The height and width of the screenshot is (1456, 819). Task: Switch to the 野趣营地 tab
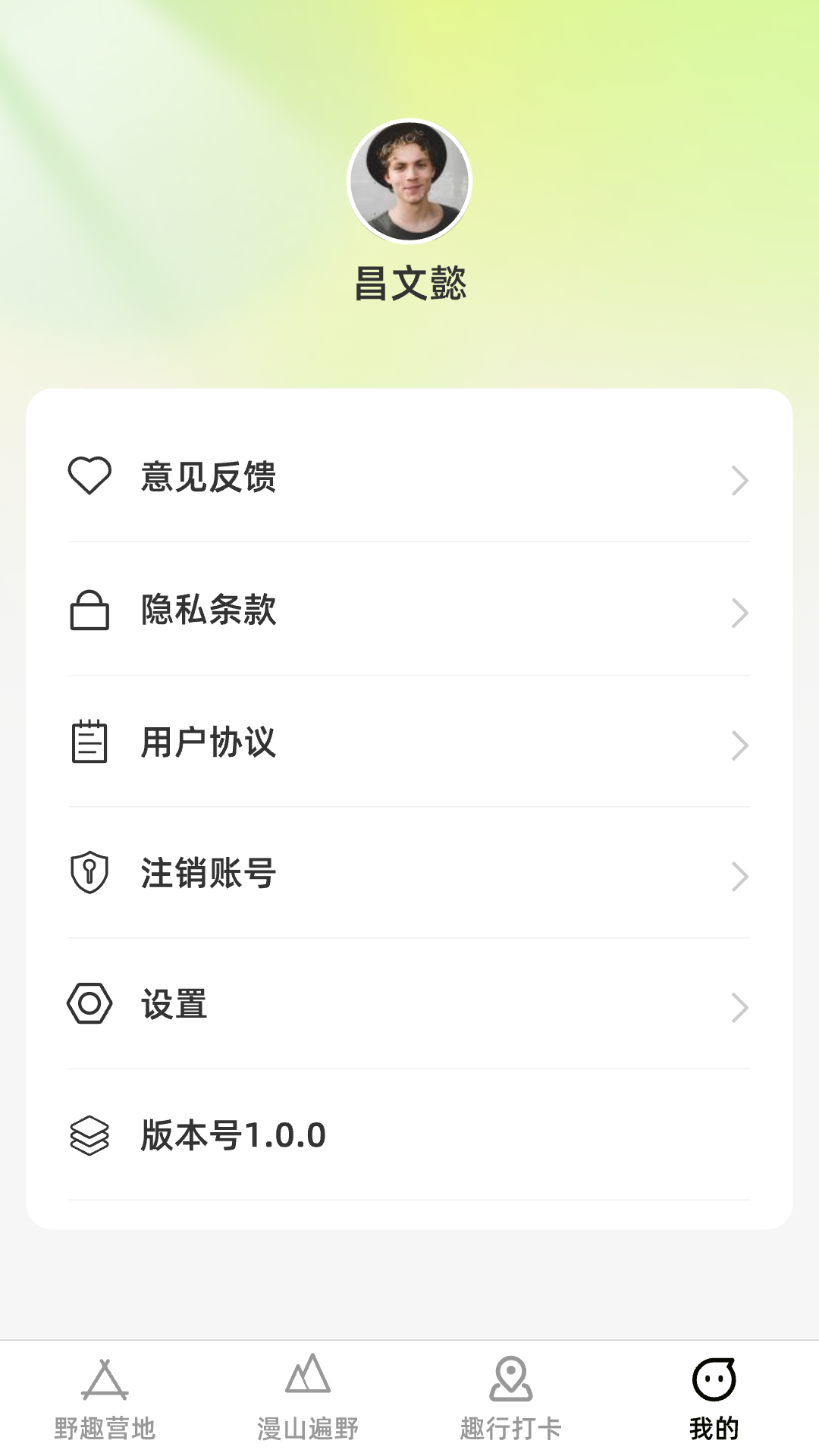pyautogui.click(x=105, y=1399)
